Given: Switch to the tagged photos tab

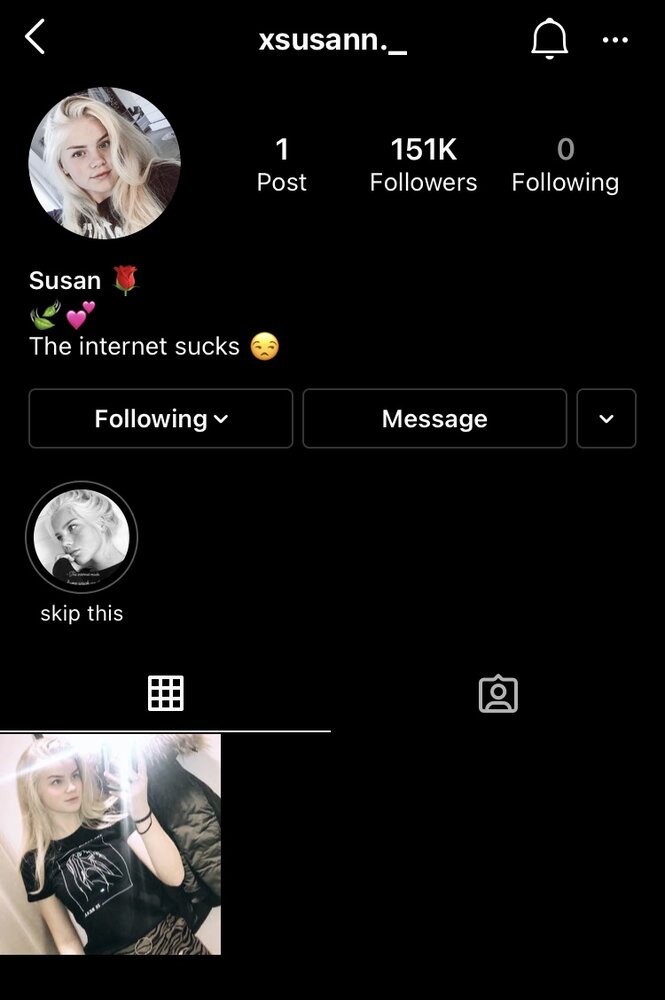Looking at the screenshot, I should point(498,694).
